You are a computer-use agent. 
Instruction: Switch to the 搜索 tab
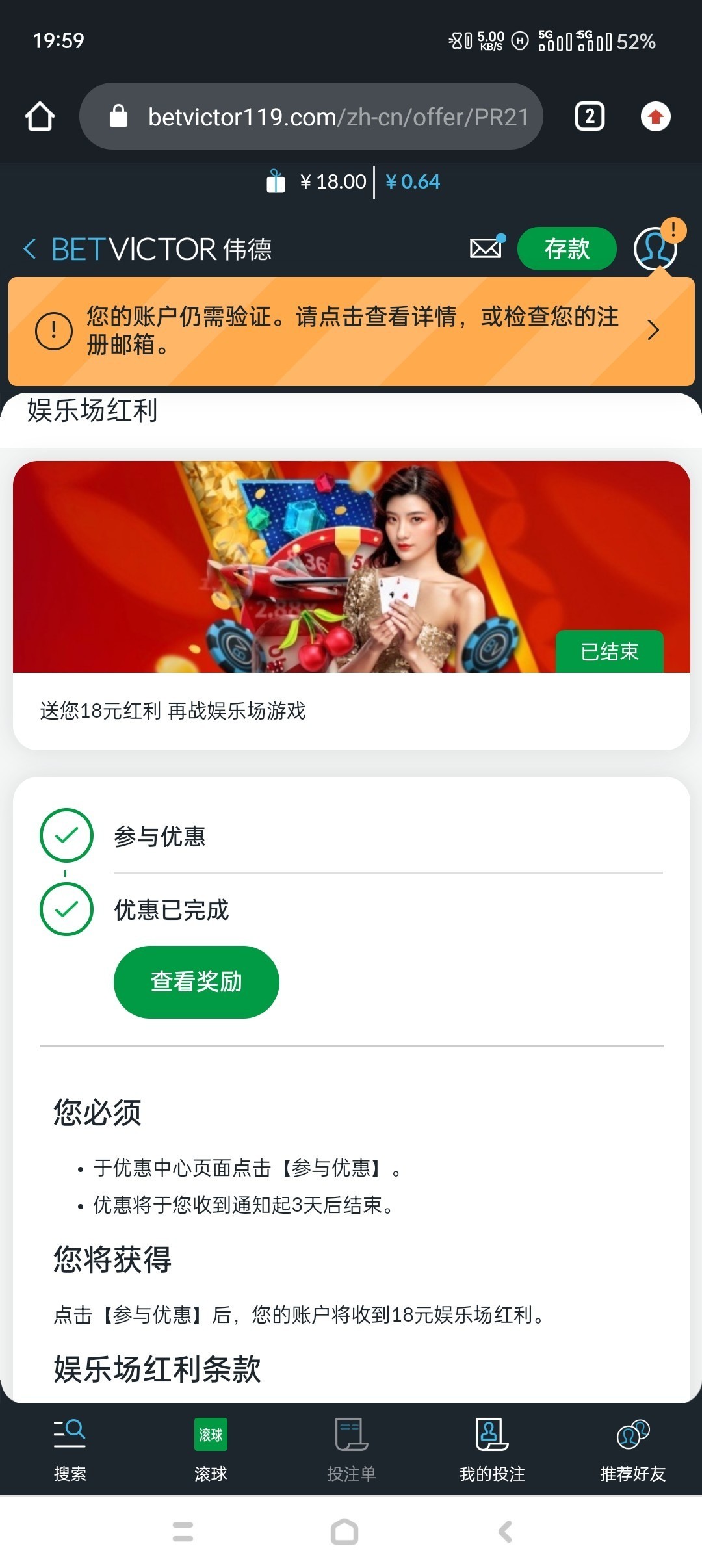(x=70, y=1449)
